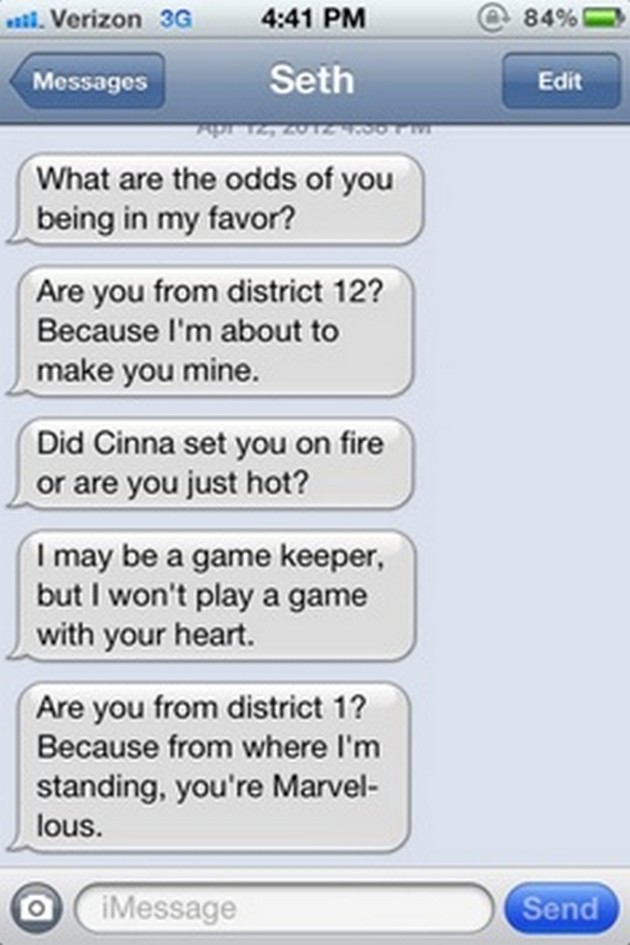Focus the iMessage text field
This screenshot has height=945, width=630.
[x=285, y=908]
